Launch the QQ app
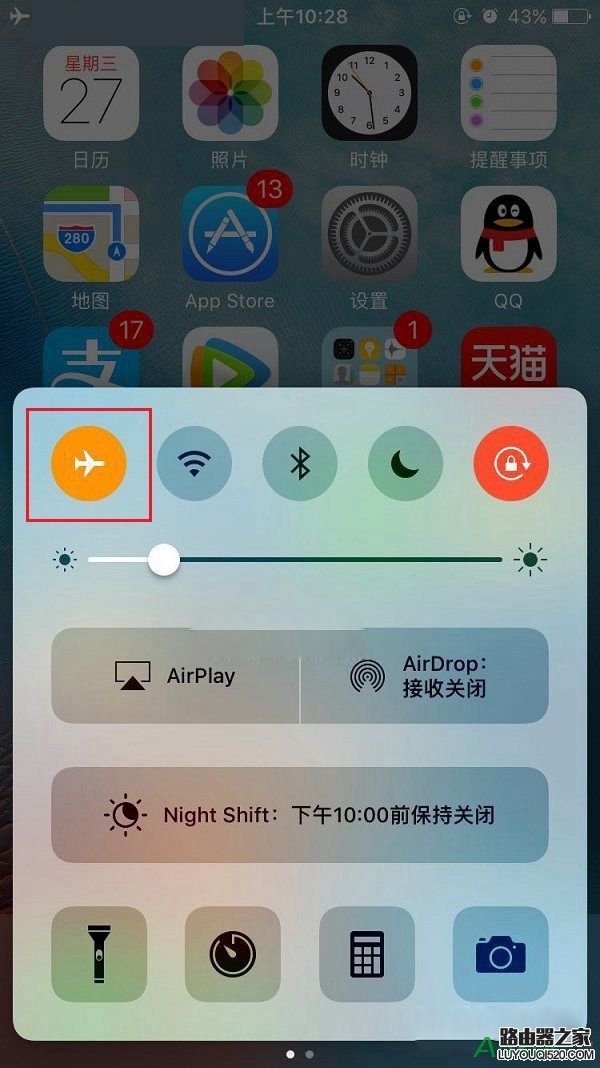The width and height of the screenshot is (600, 1068). [508, 233]
